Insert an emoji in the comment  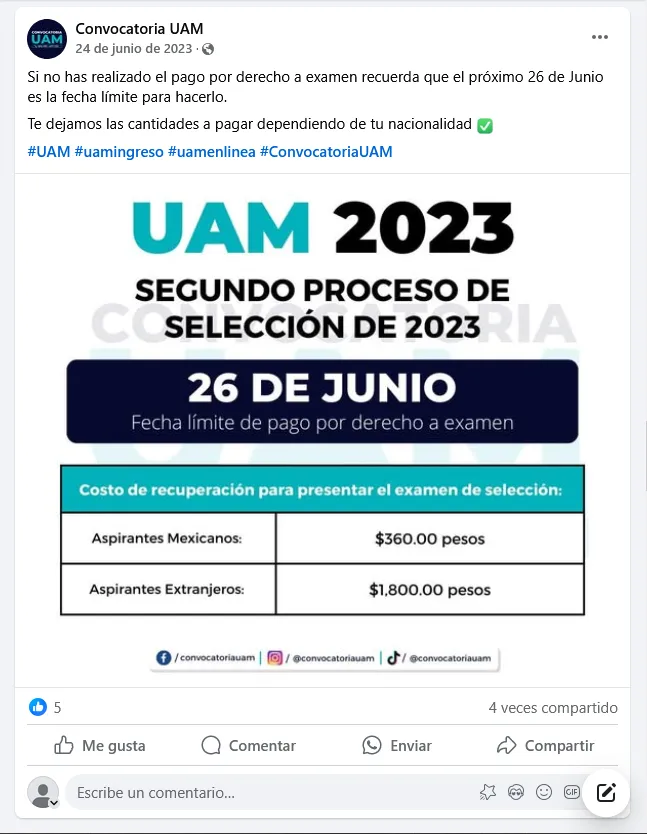click(x=544, y=792)
